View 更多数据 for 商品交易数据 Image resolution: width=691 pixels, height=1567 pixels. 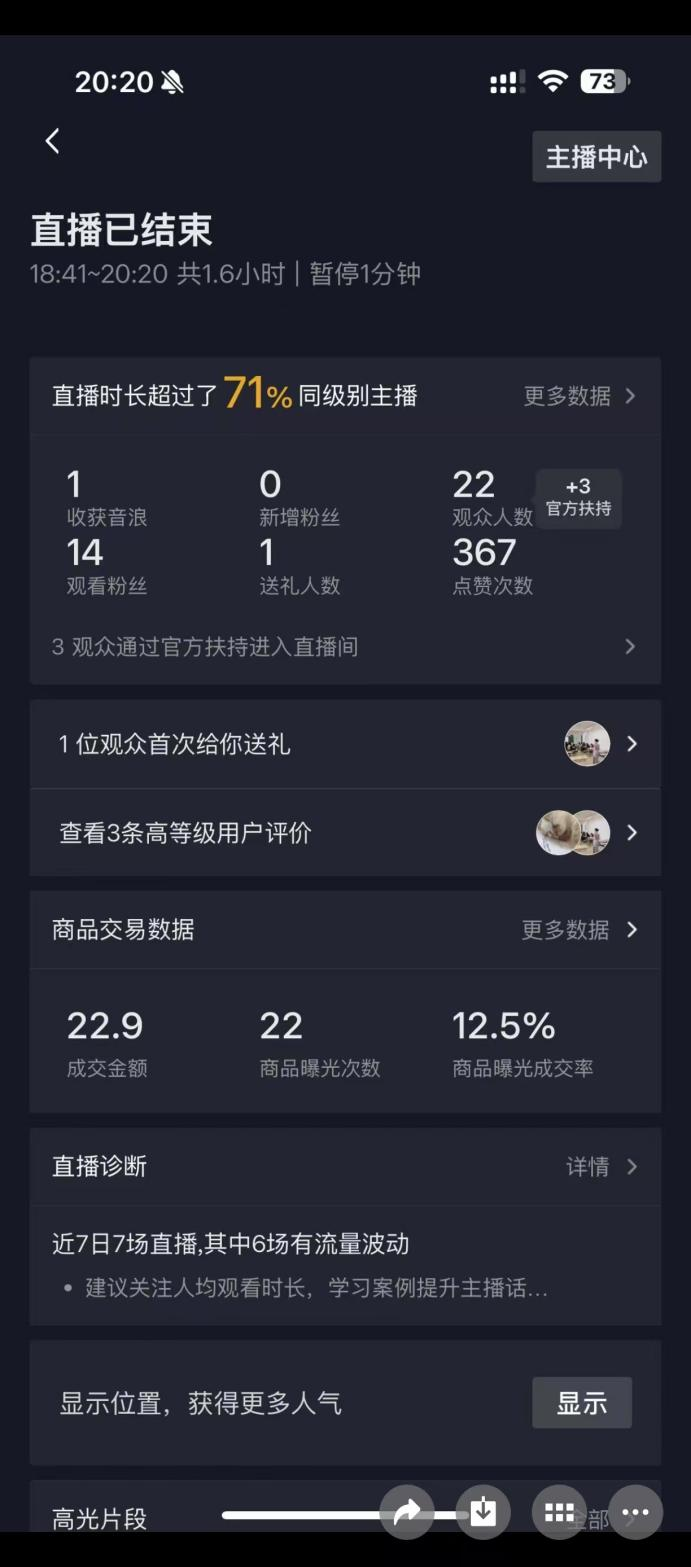[578, 930]
